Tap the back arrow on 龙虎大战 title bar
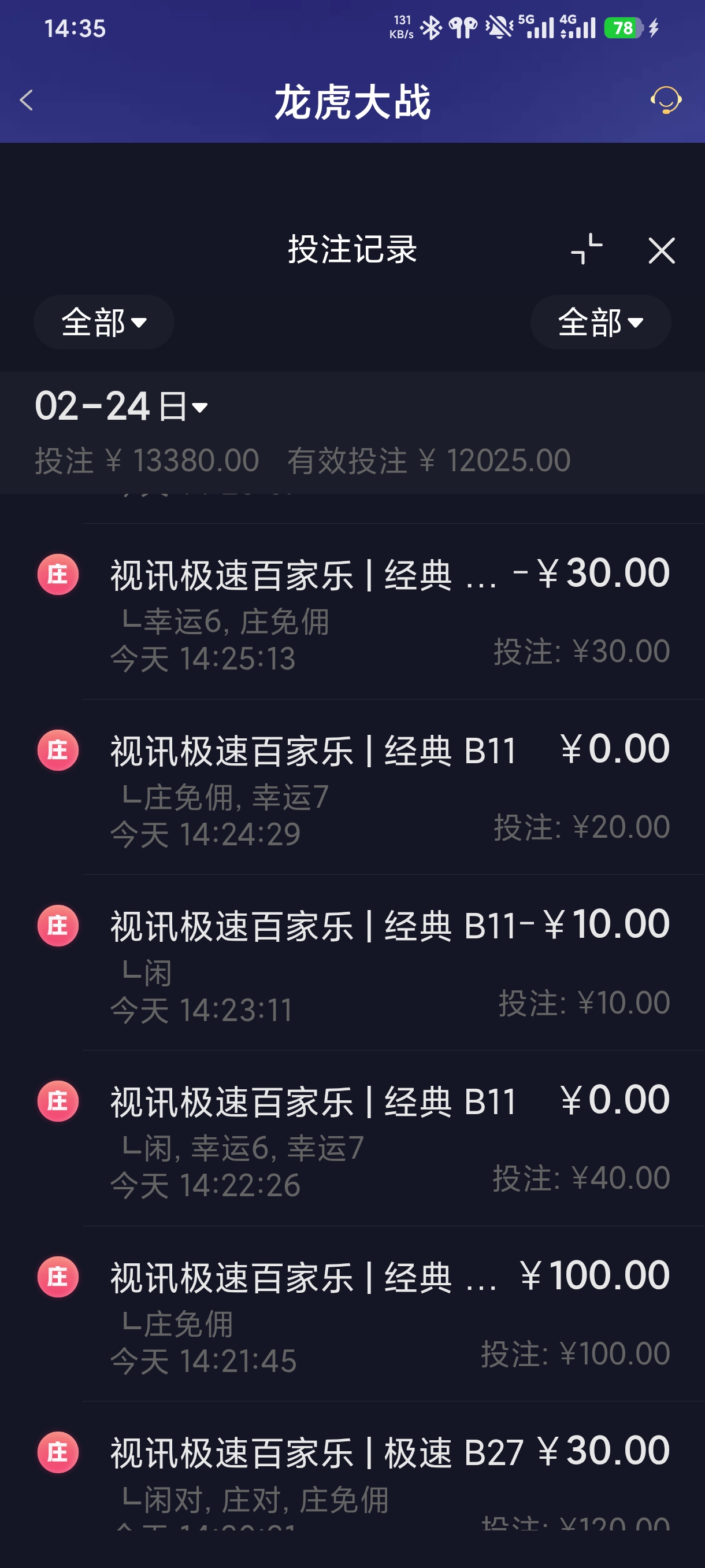The height and width of the screenshot is (1568, 705). coord(27,101)
